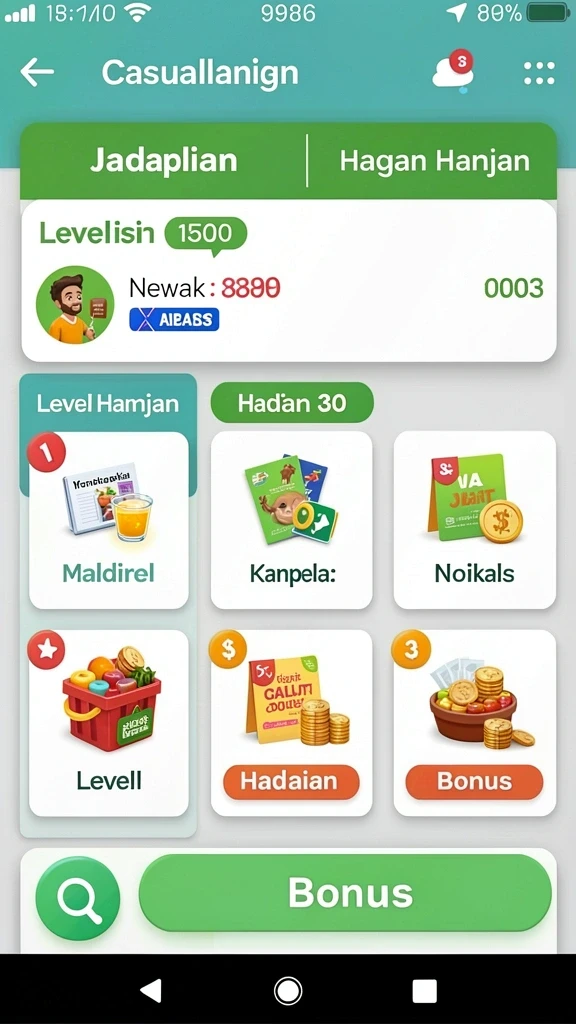Image resolution: width=576 pixels, height=1024 pixels.
Task: Switch to the Jadaplian tab
Action: click(x=163, y=161)
